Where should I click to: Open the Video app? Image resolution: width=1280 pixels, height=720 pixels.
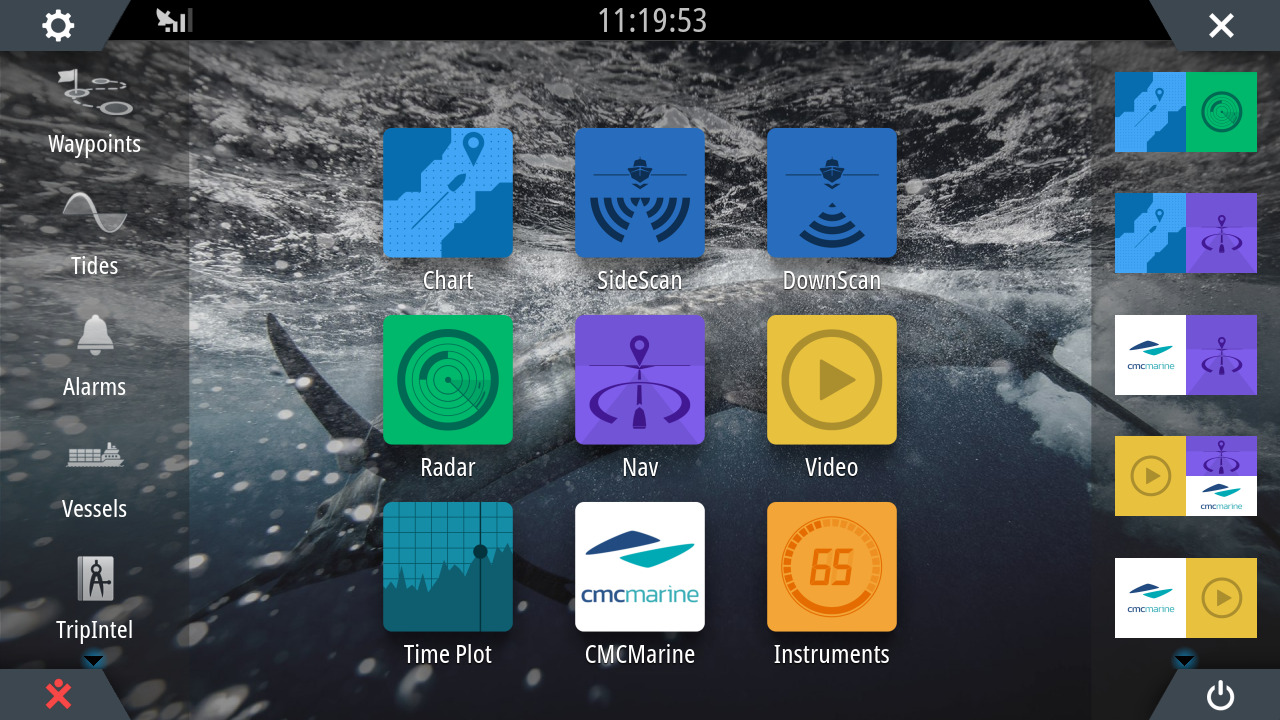pos(832,380)
